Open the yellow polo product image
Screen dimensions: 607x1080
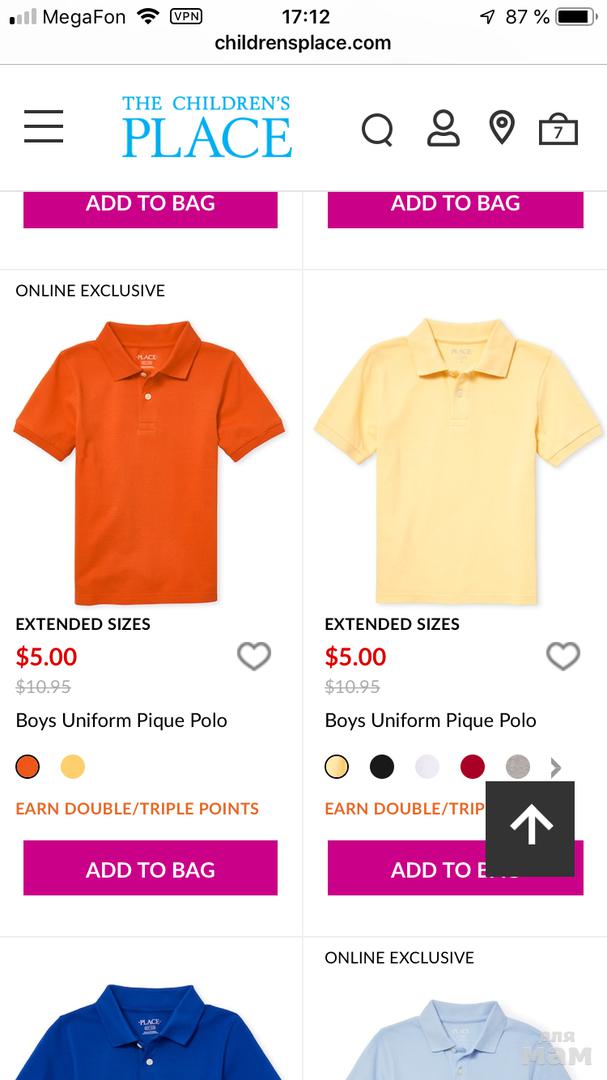click(x=458, y=462)
